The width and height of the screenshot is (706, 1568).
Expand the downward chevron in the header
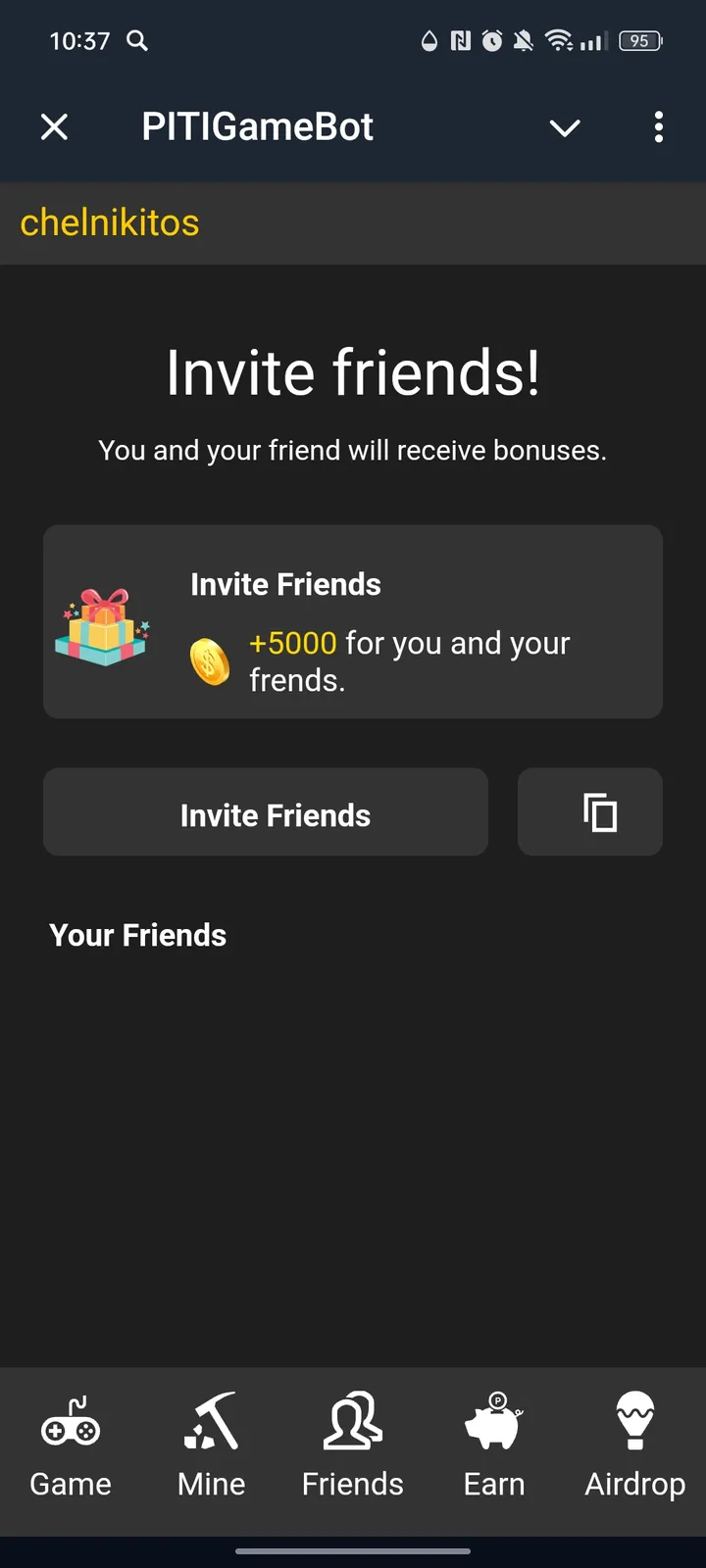[565, 127]
